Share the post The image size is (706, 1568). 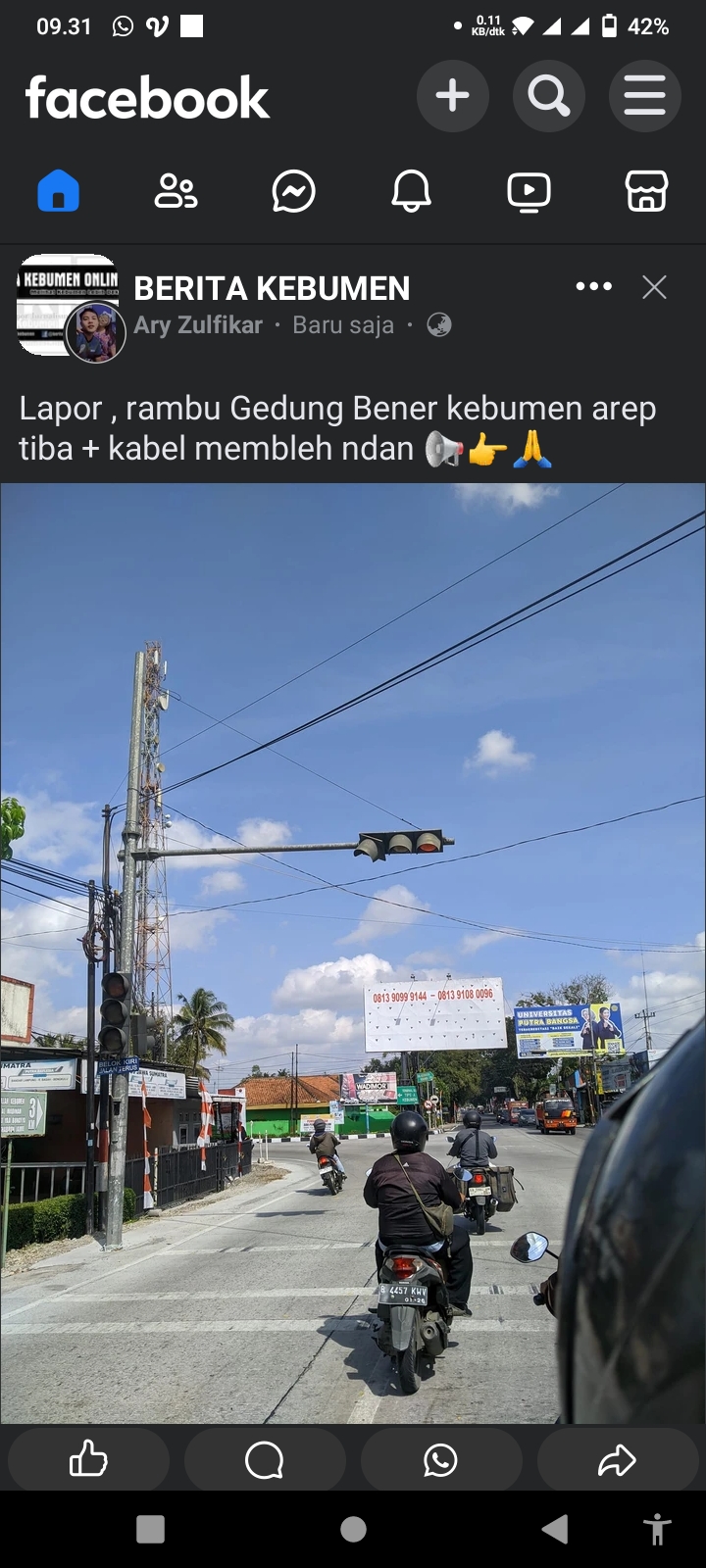[x=618, y=1459]
